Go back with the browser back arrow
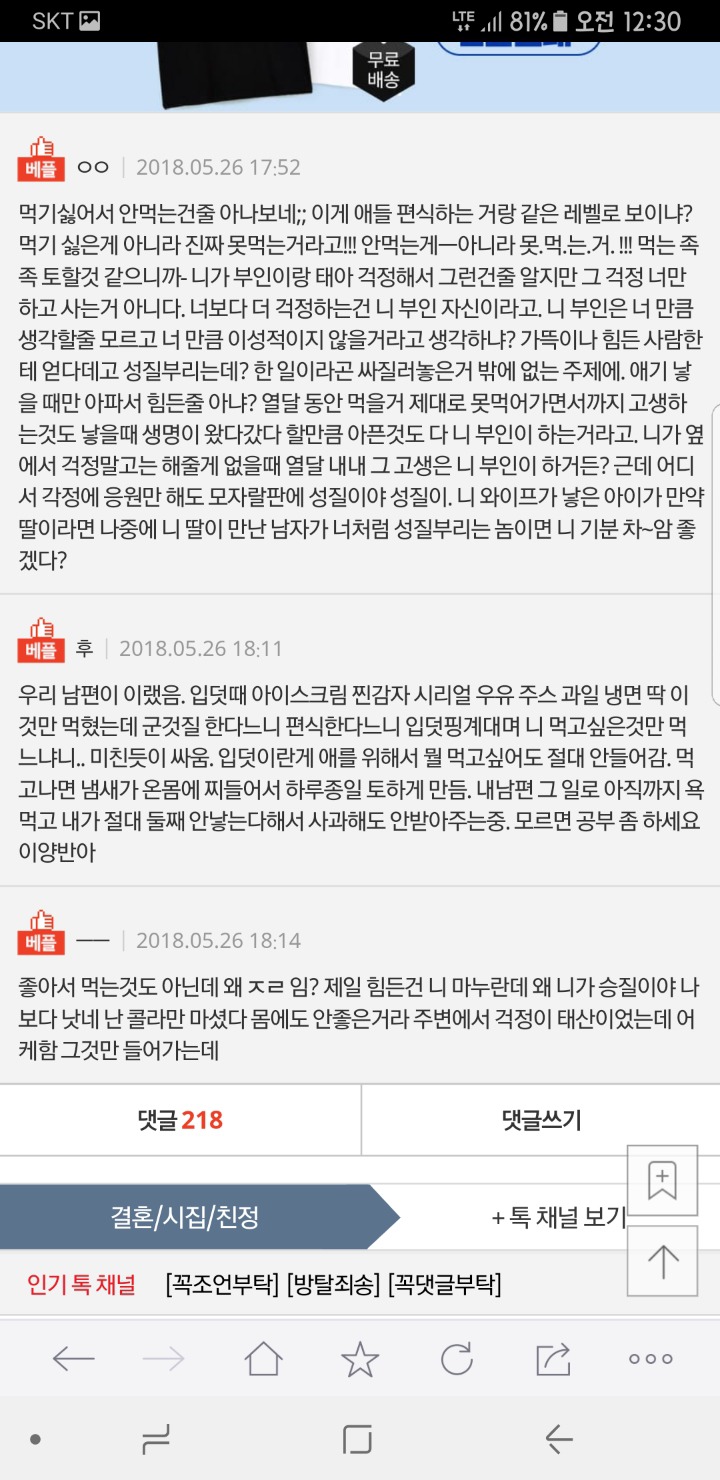 coord(73,1358)
